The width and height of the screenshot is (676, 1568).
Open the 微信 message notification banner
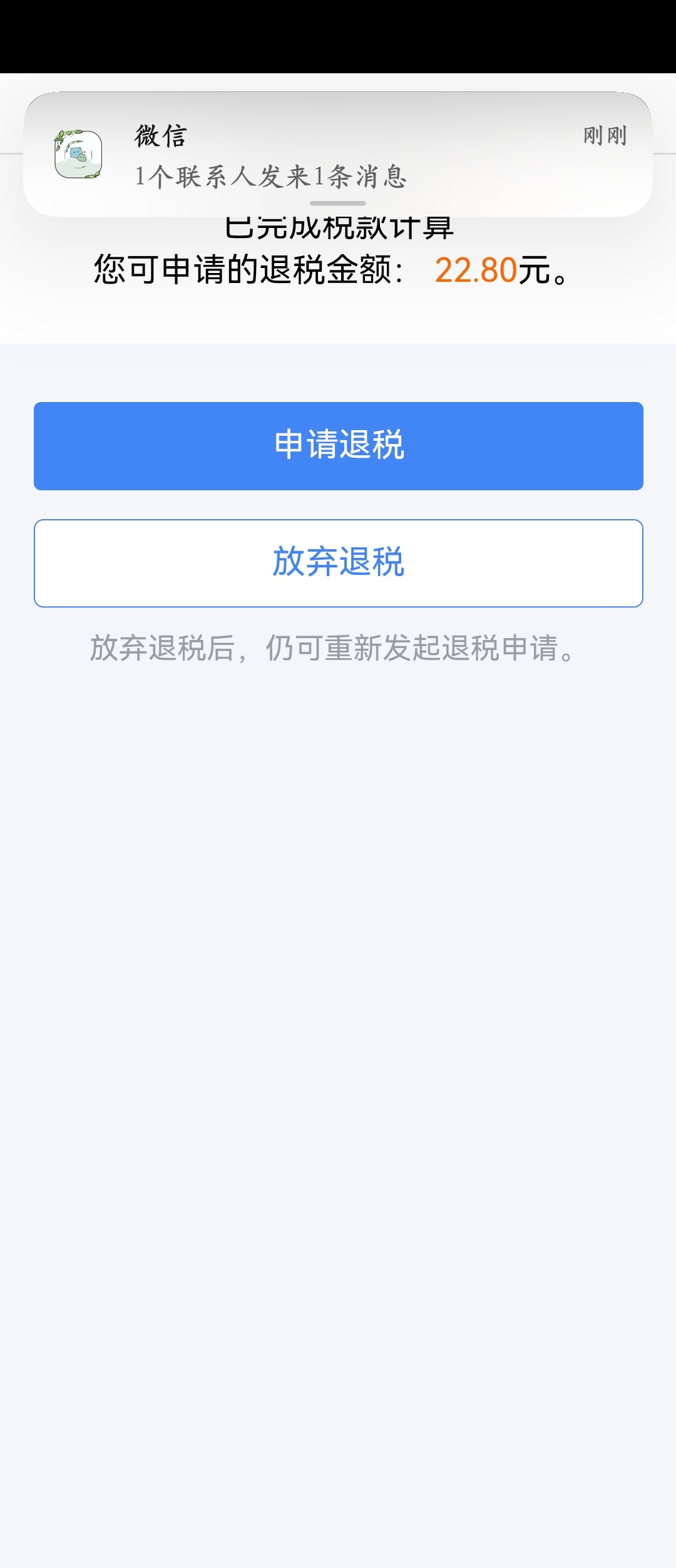(338, 154)
